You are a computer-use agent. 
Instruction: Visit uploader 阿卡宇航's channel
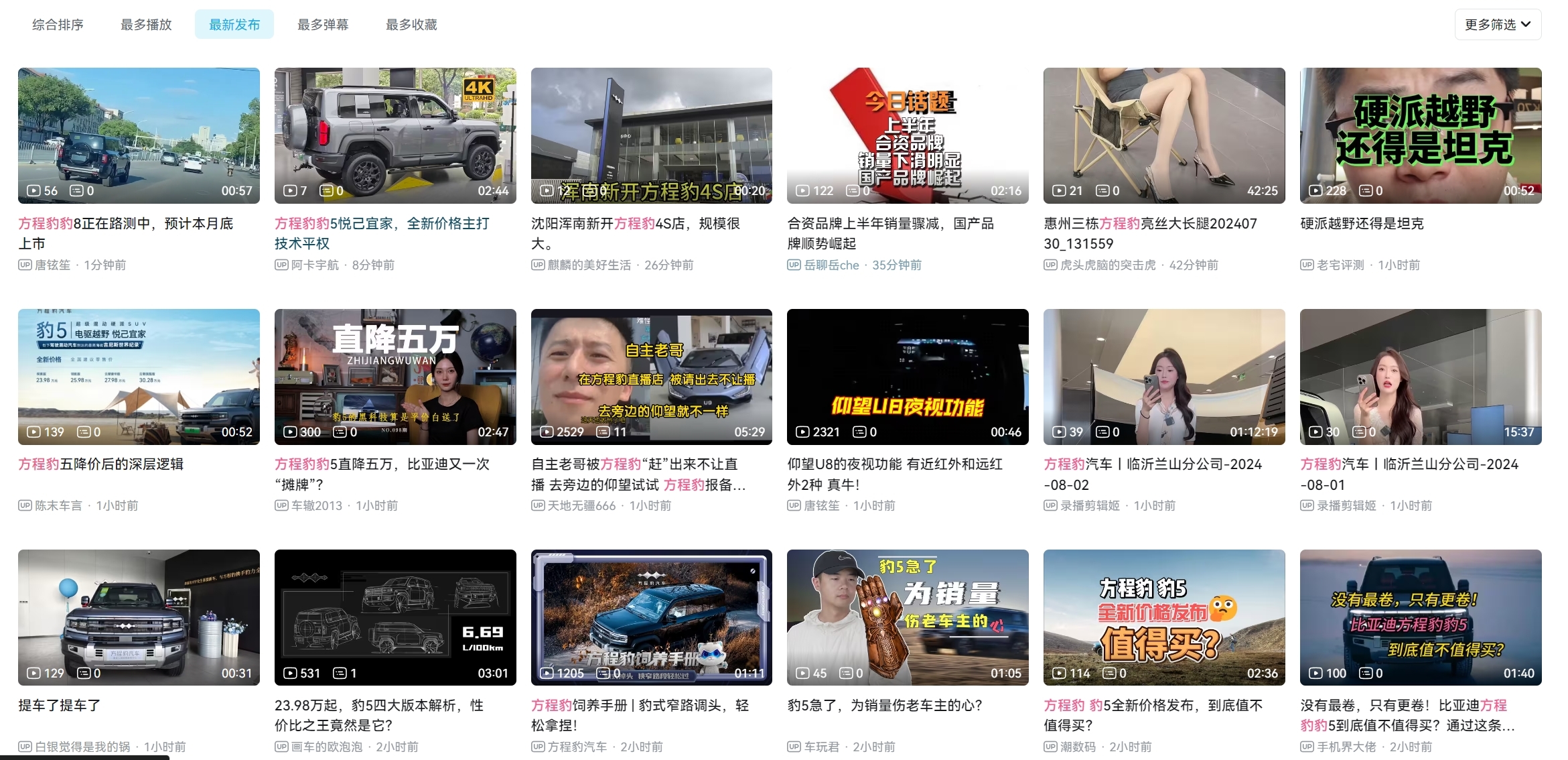(x=315, y=265)
